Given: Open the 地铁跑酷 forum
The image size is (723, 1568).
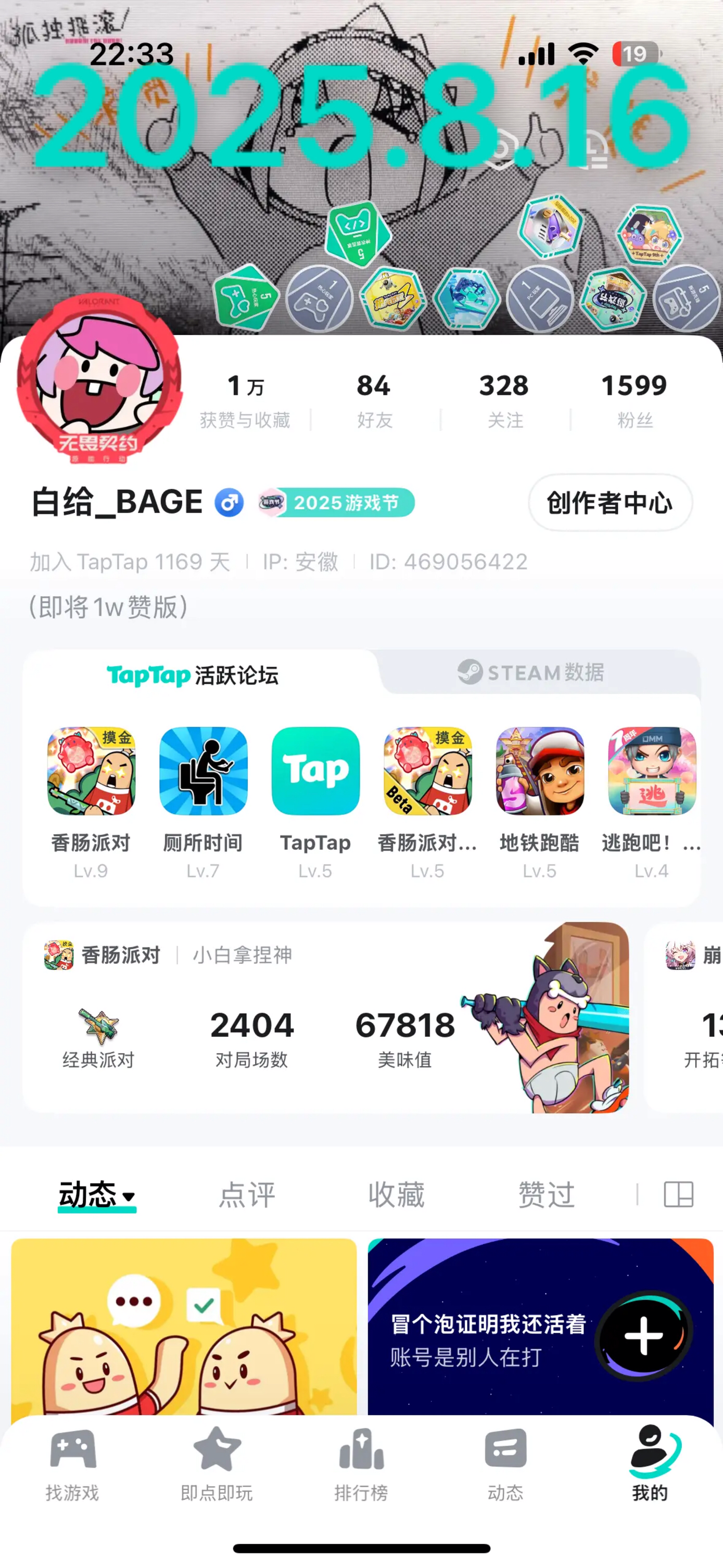Looking at the screenshot, I should pos(540,803).
